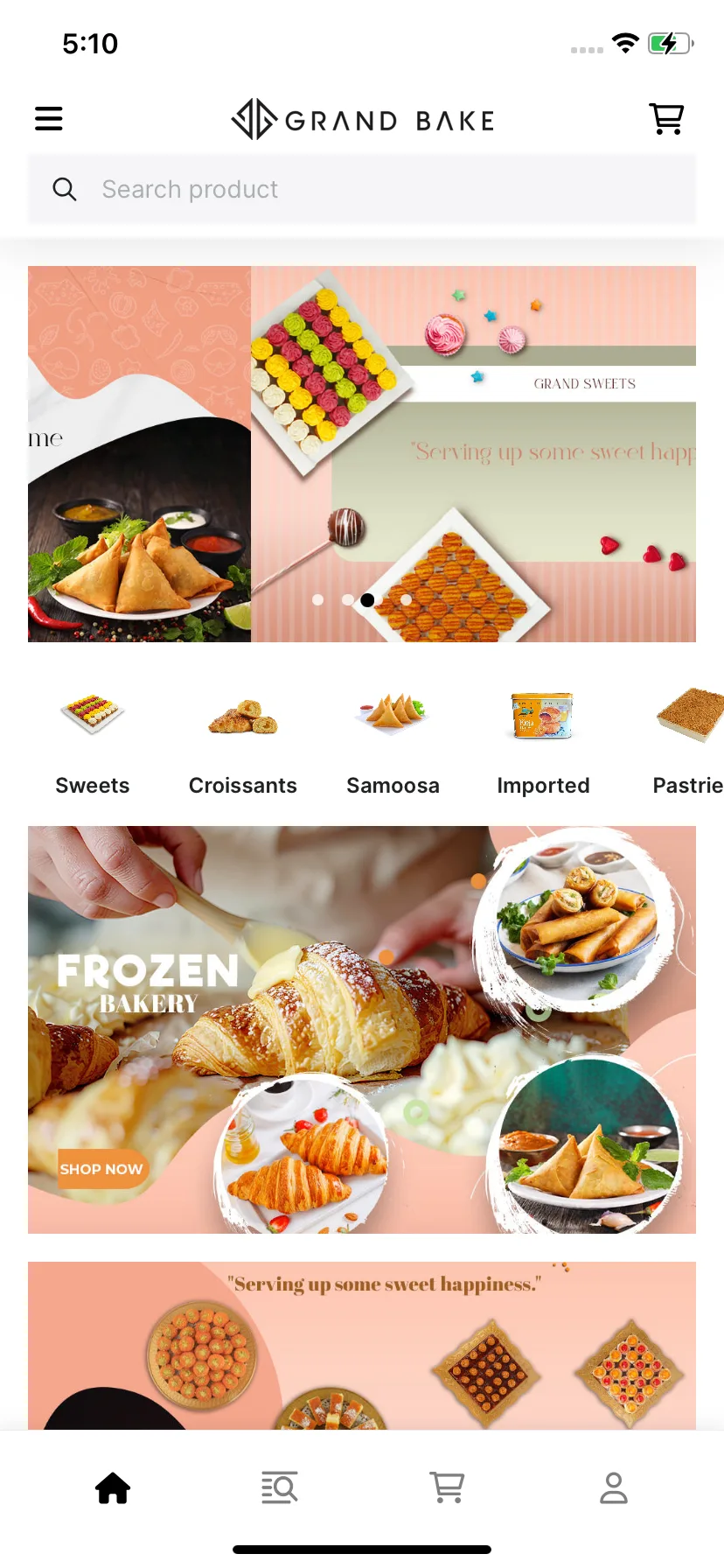View the Pastries category

pyautogui.click(x=688, y=743)
